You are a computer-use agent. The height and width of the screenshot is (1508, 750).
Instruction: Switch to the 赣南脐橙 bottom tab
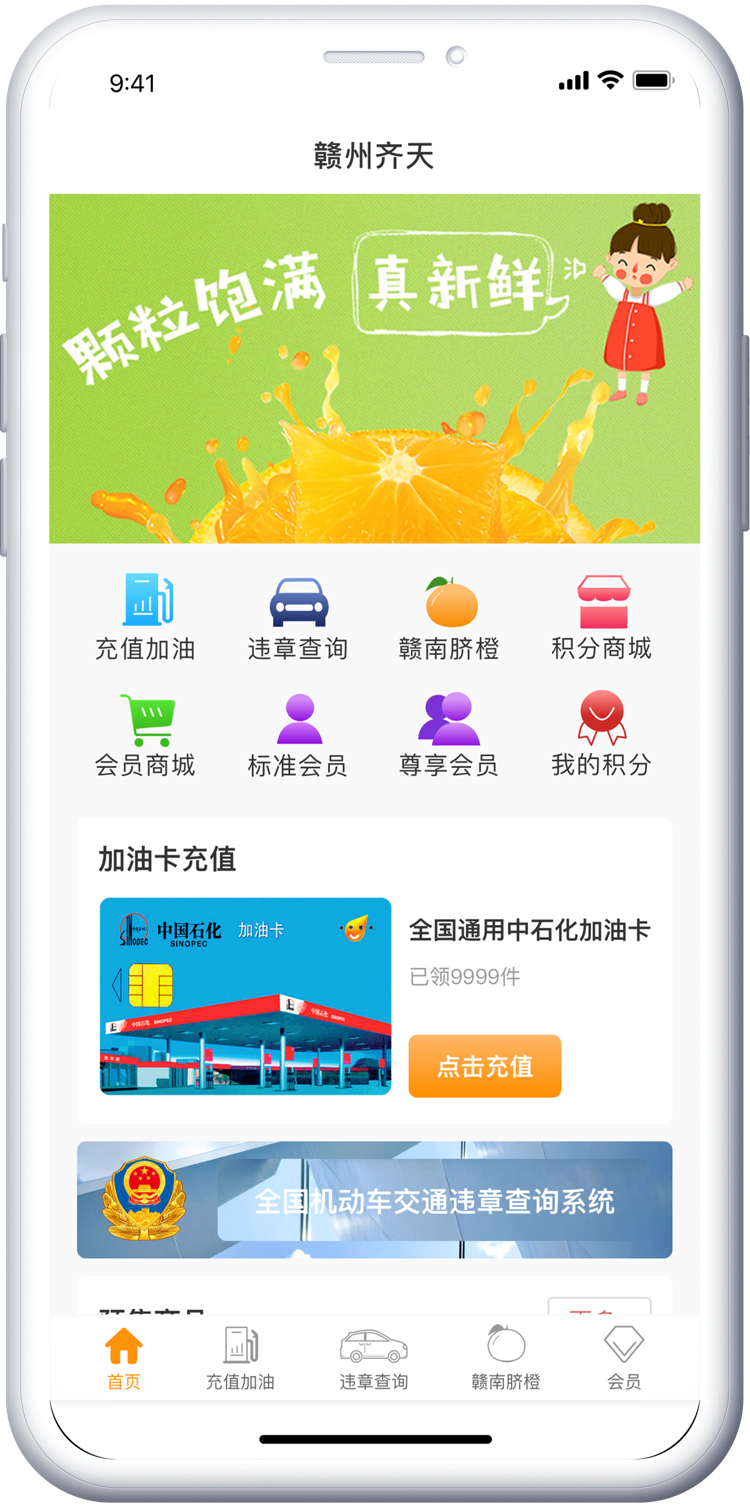click(506, 1358)
